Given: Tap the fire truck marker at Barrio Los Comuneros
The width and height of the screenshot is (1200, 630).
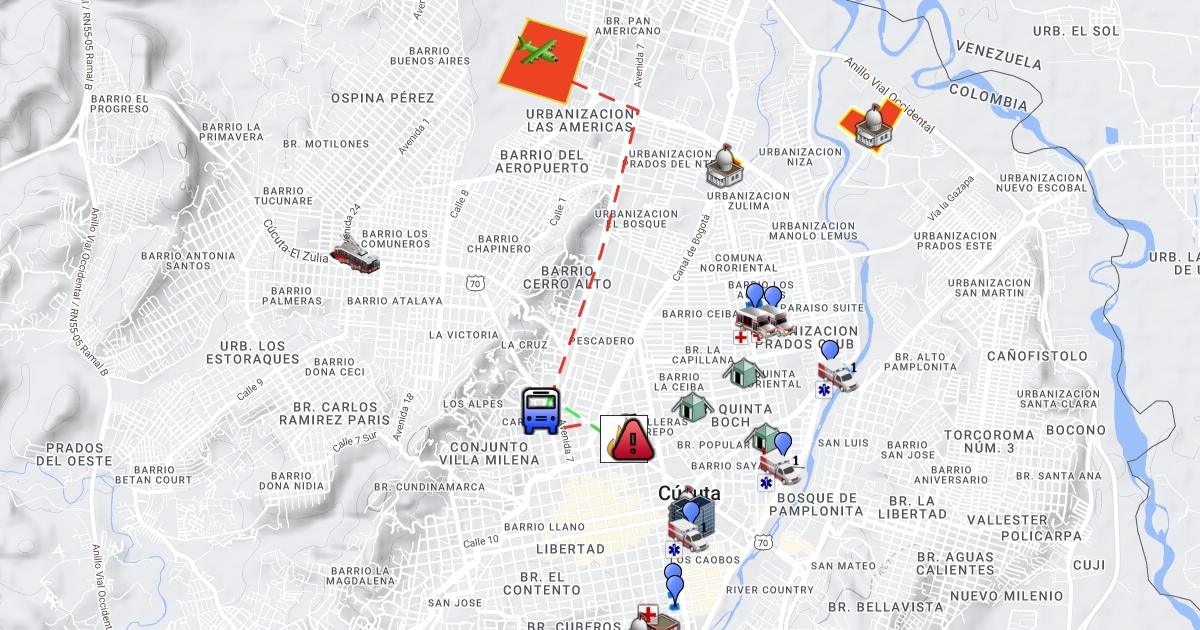Looking at the screenshot, I should 357,258.
